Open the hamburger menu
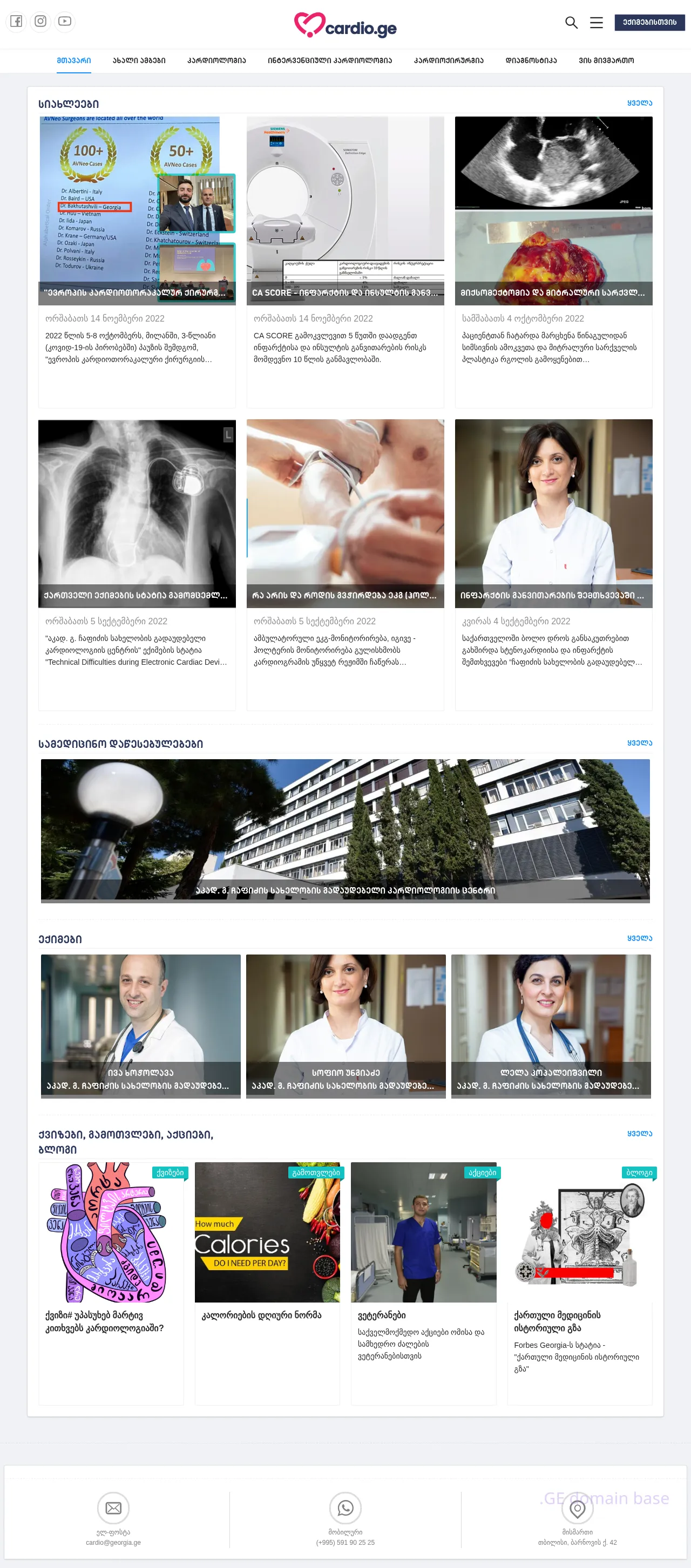The image size is (691, 1568). 596,23
